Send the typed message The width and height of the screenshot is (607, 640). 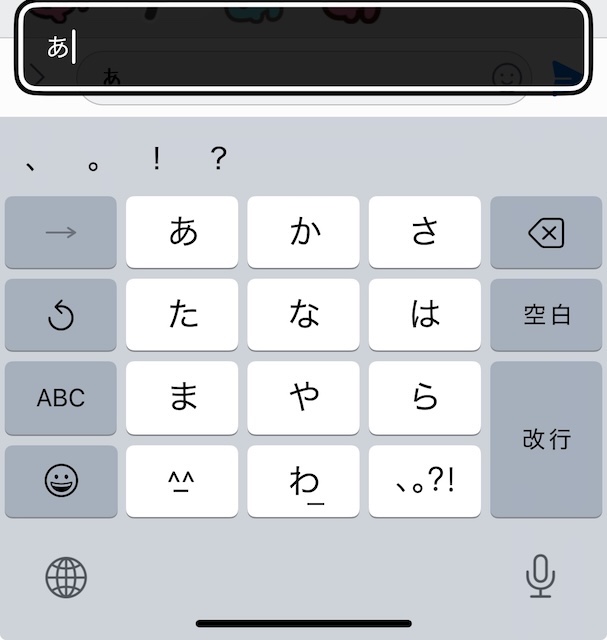(x=566, y=76)
